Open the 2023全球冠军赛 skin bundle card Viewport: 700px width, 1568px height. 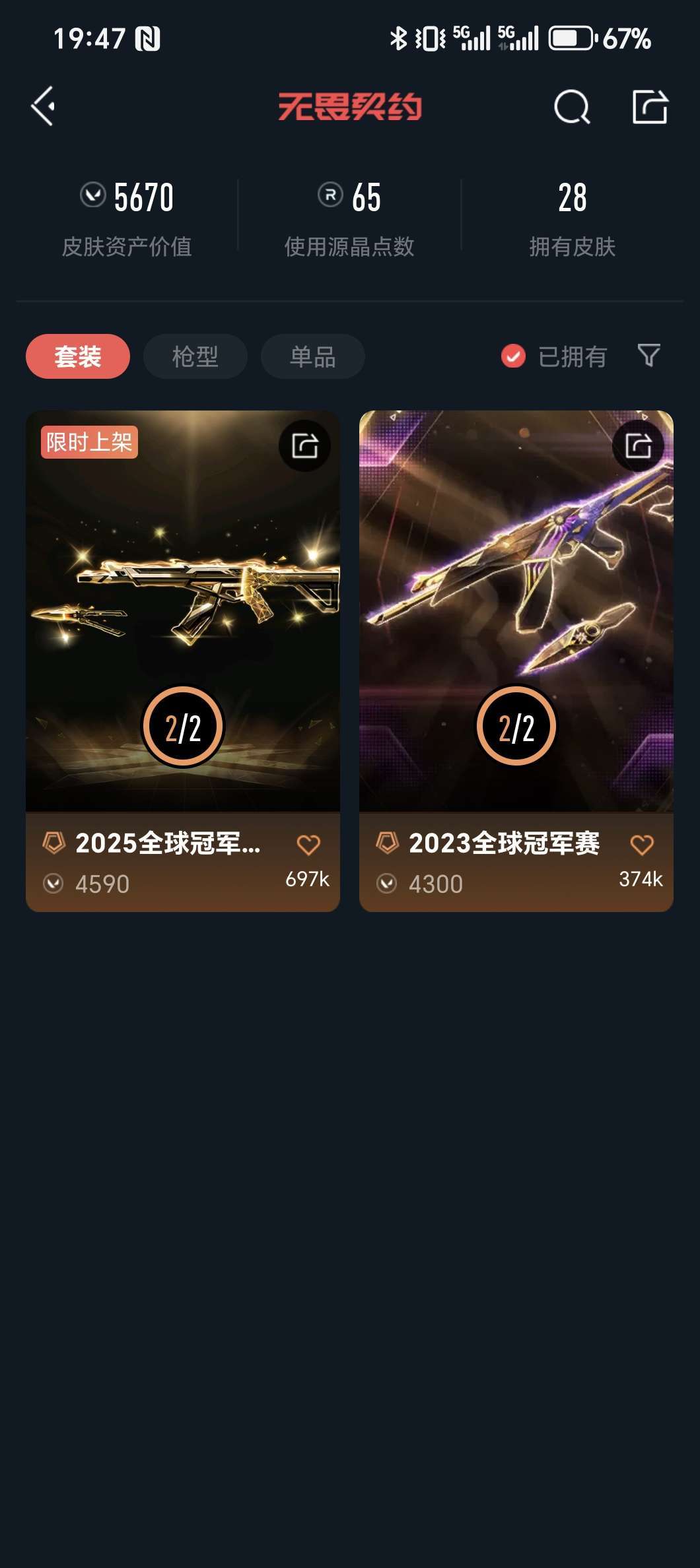[516, 661]
